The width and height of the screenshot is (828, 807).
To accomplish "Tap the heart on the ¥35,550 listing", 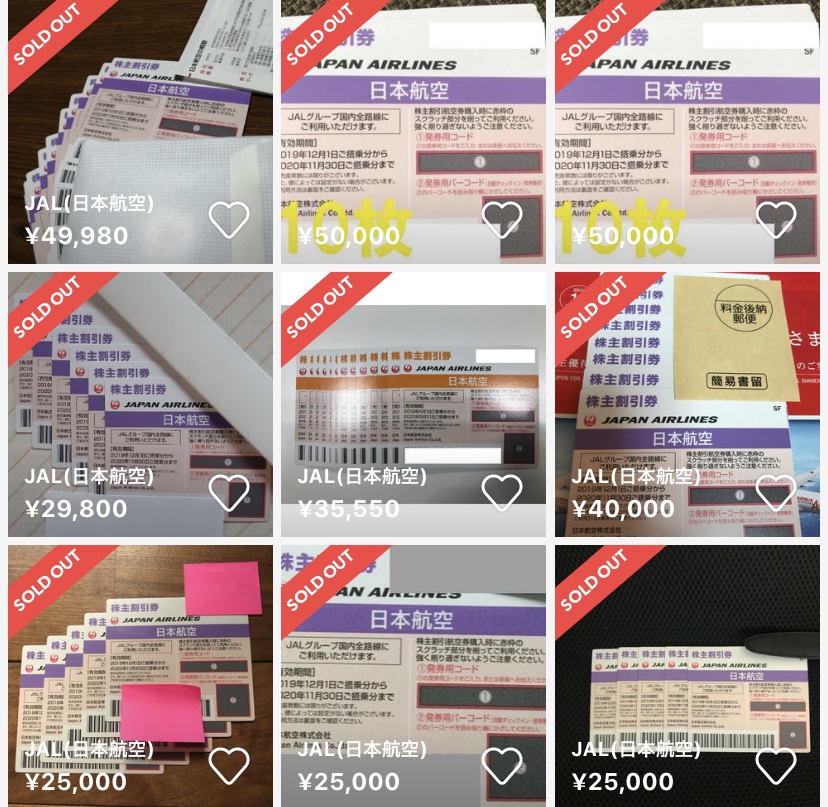I will point(502,492).
